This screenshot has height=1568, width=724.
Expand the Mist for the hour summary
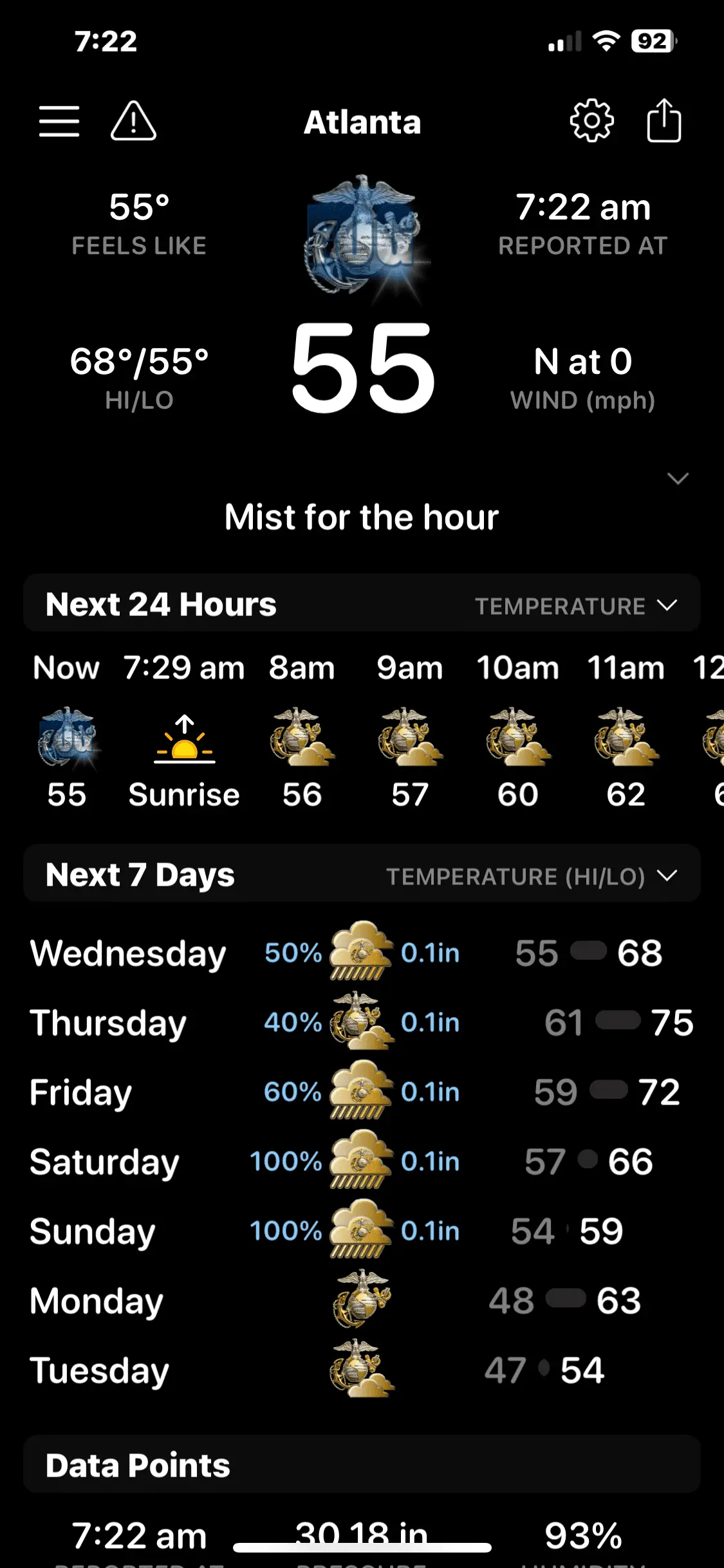click(678, 479)
